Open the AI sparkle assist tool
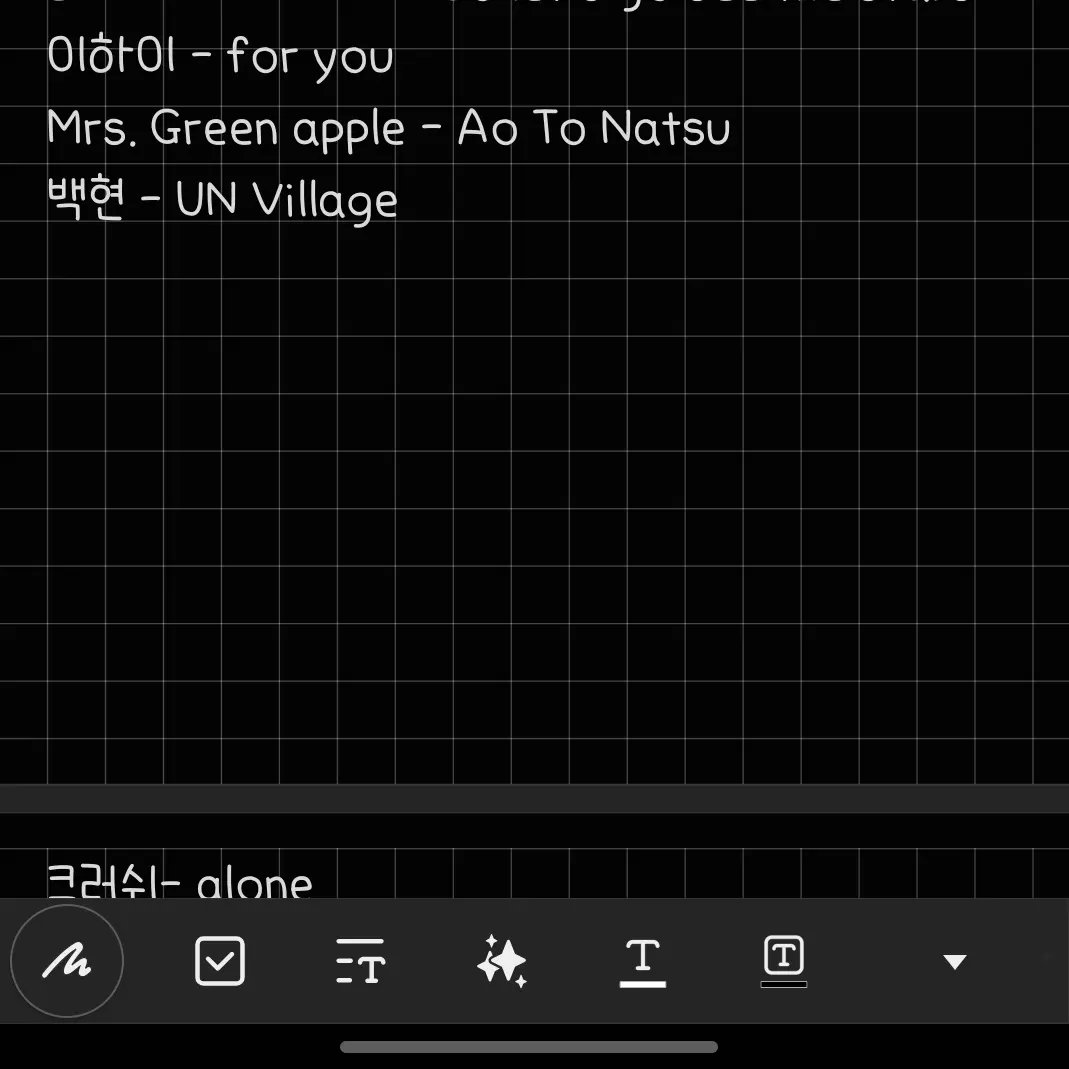The width and height of the screenshot is (1069, 1069). tap(502, 961)
